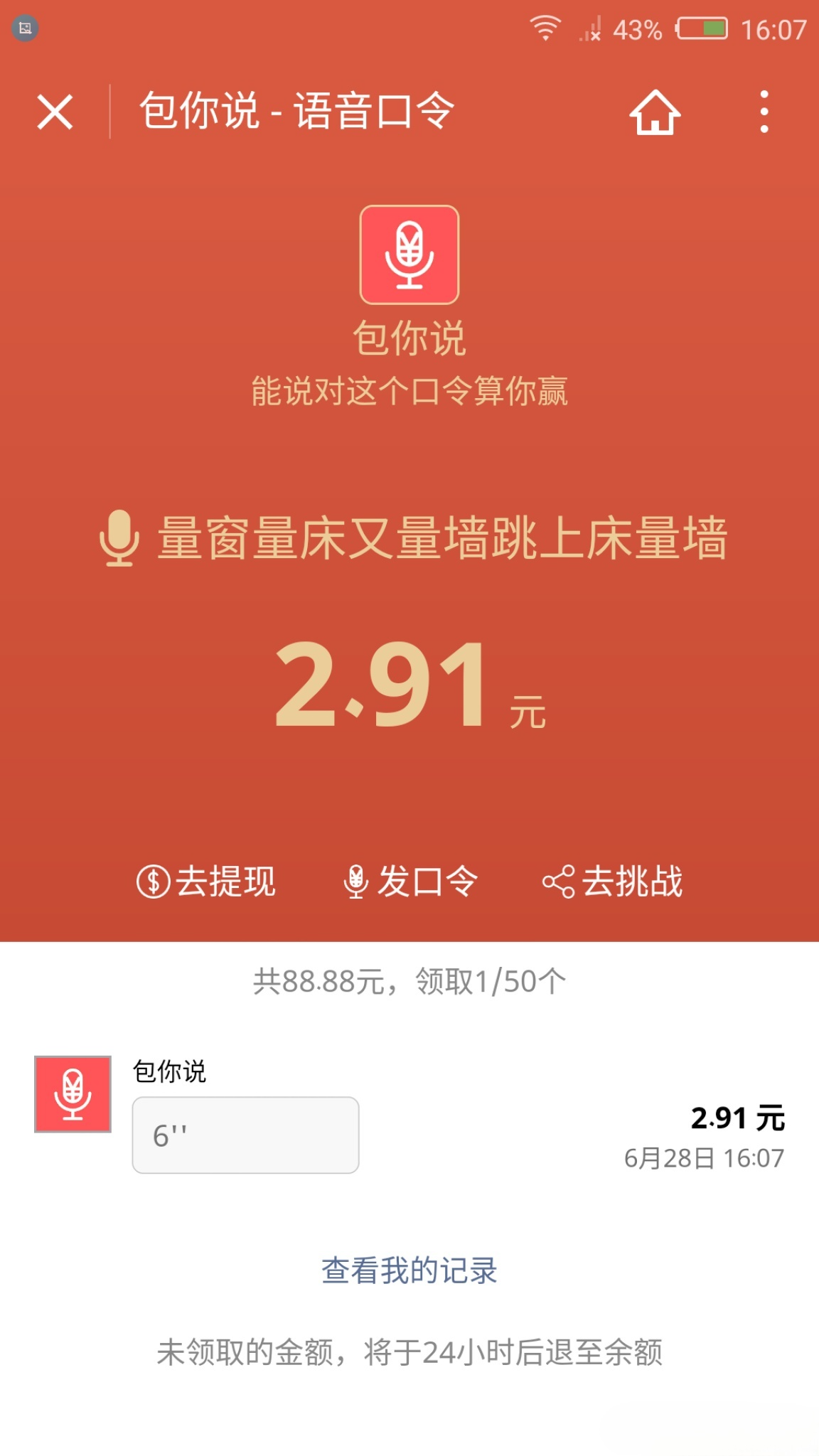Close the 包你说 page with the X
Screen dimensions: 819x1456
[x=55, y=112]
